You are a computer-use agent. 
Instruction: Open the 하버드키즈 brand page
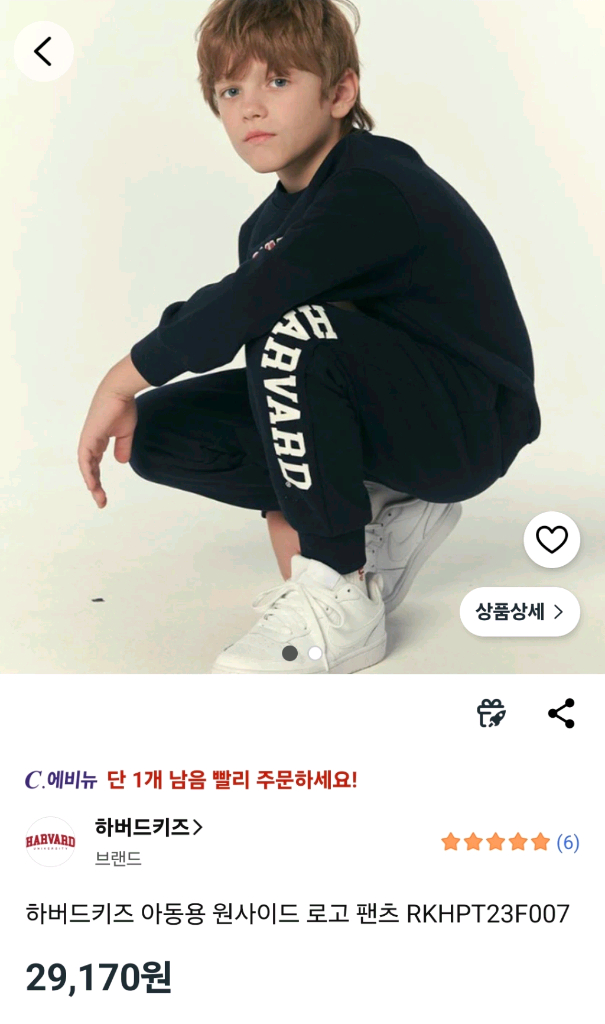pos(148,828)
